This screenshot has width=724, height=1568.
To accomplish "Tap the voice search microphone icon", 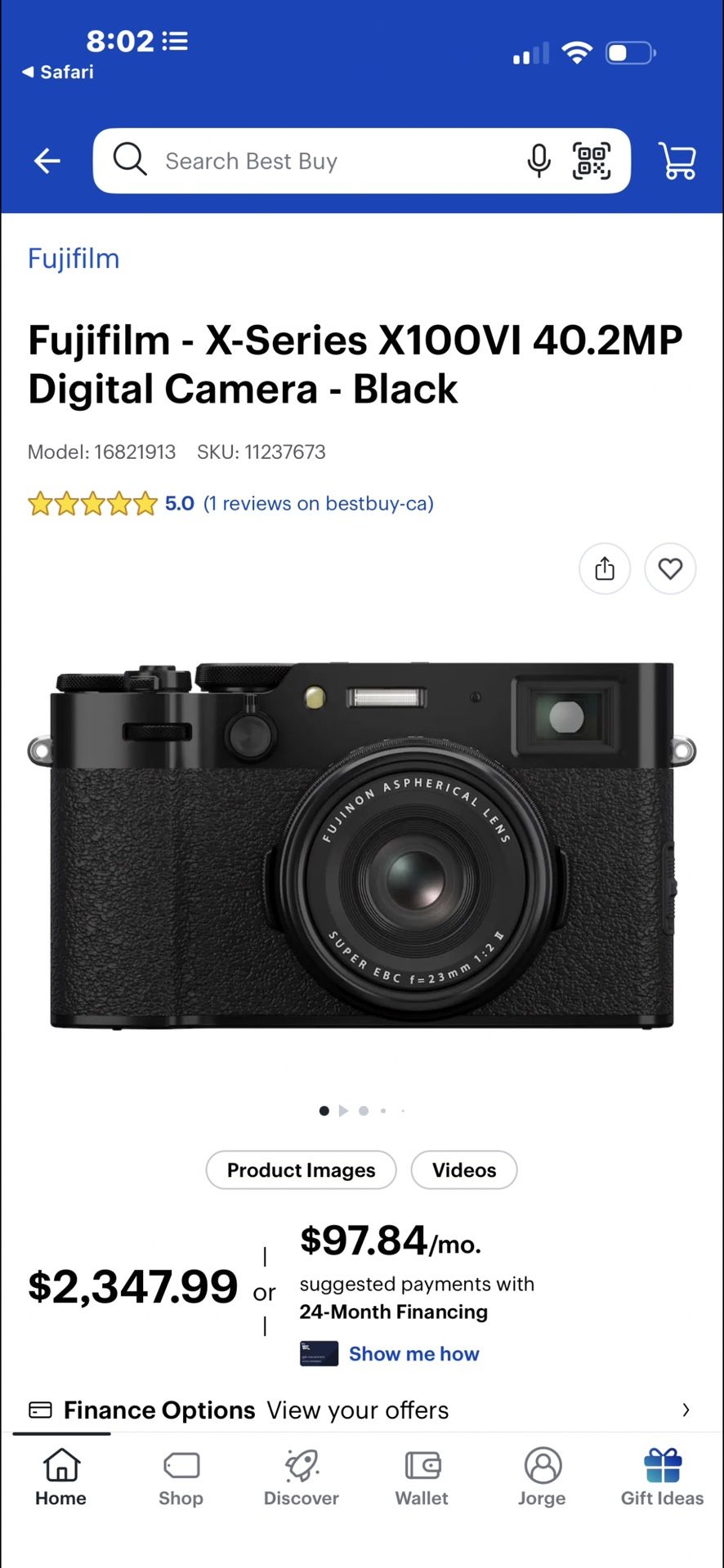I will [539, 161].
